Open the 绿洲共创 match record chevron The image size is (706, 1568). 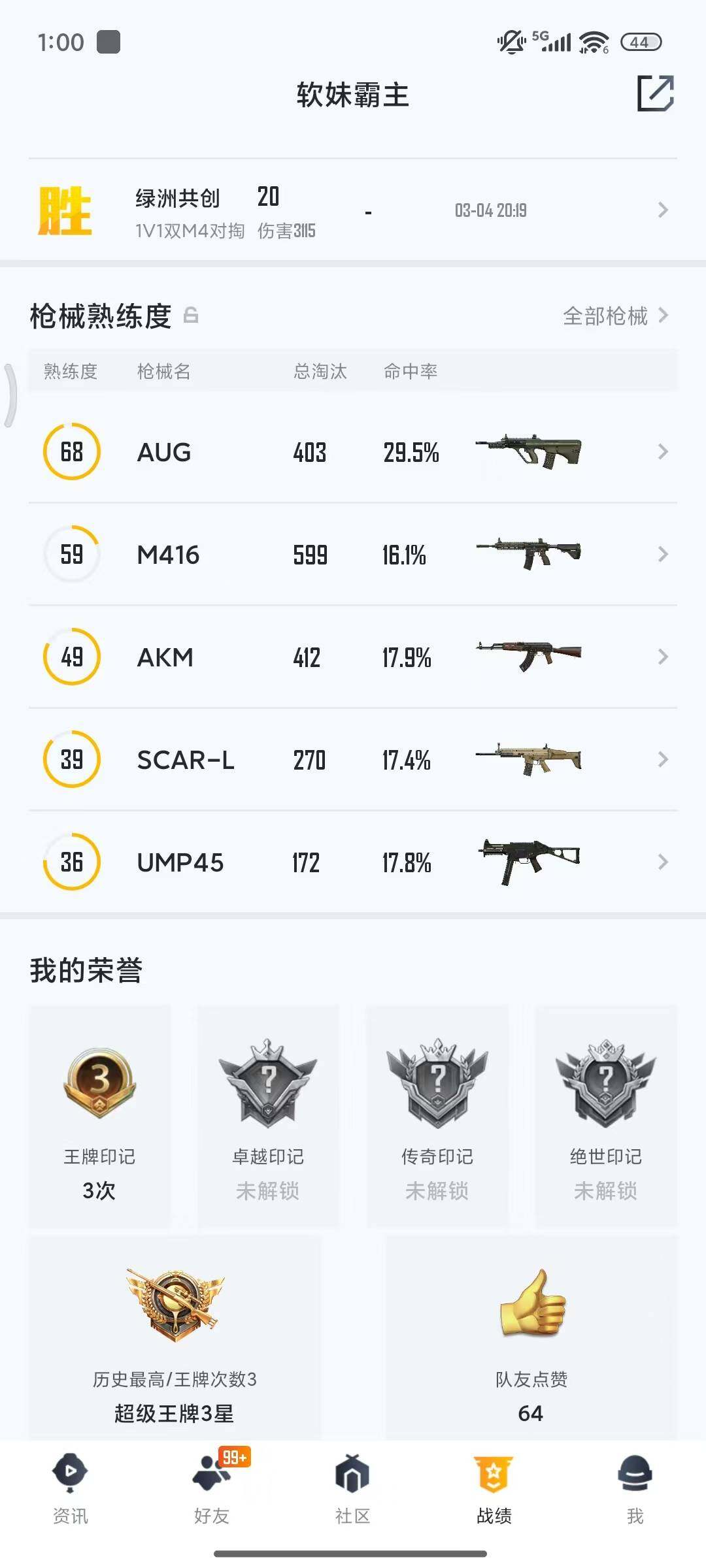[663, 210]
